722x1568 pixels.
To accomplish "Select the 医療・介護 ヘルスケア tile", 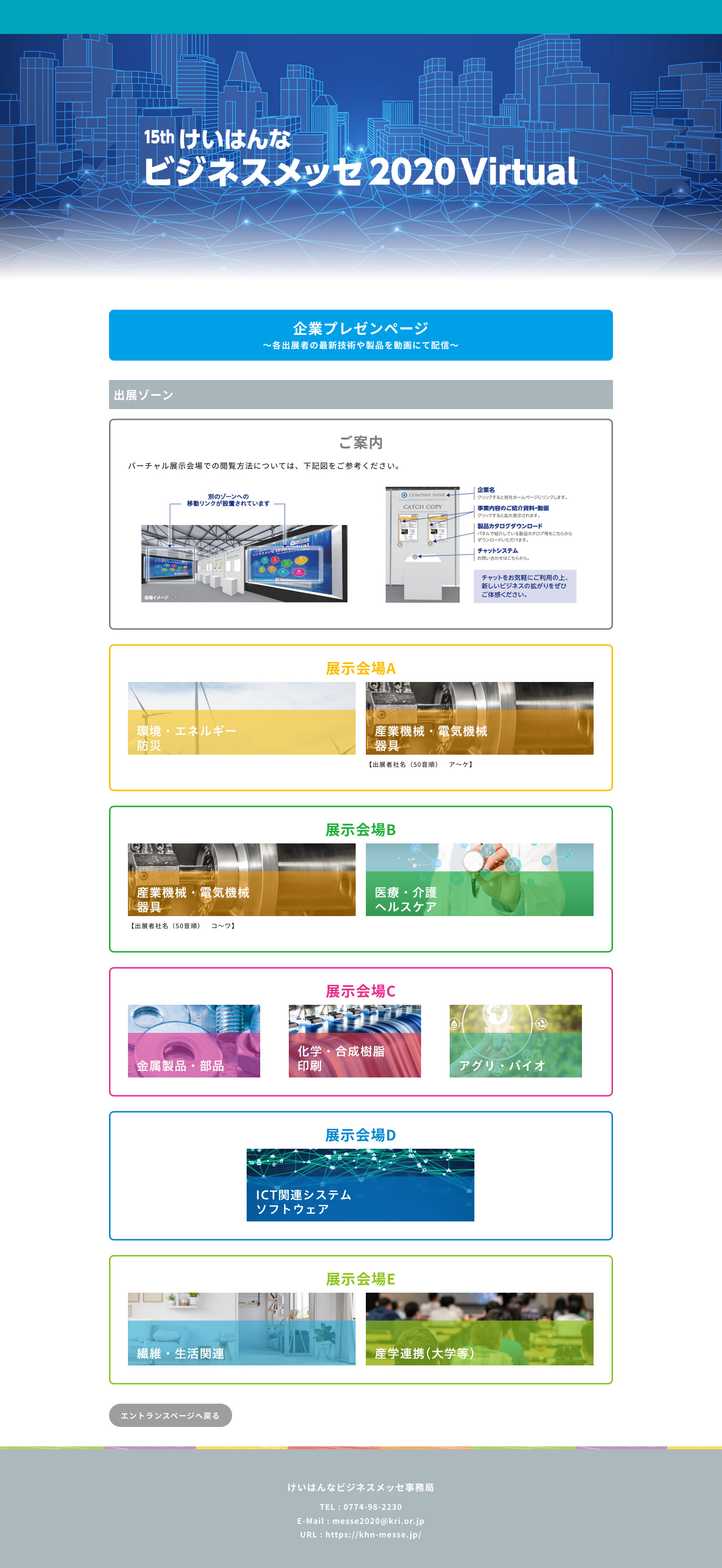I will coord(479,880).
